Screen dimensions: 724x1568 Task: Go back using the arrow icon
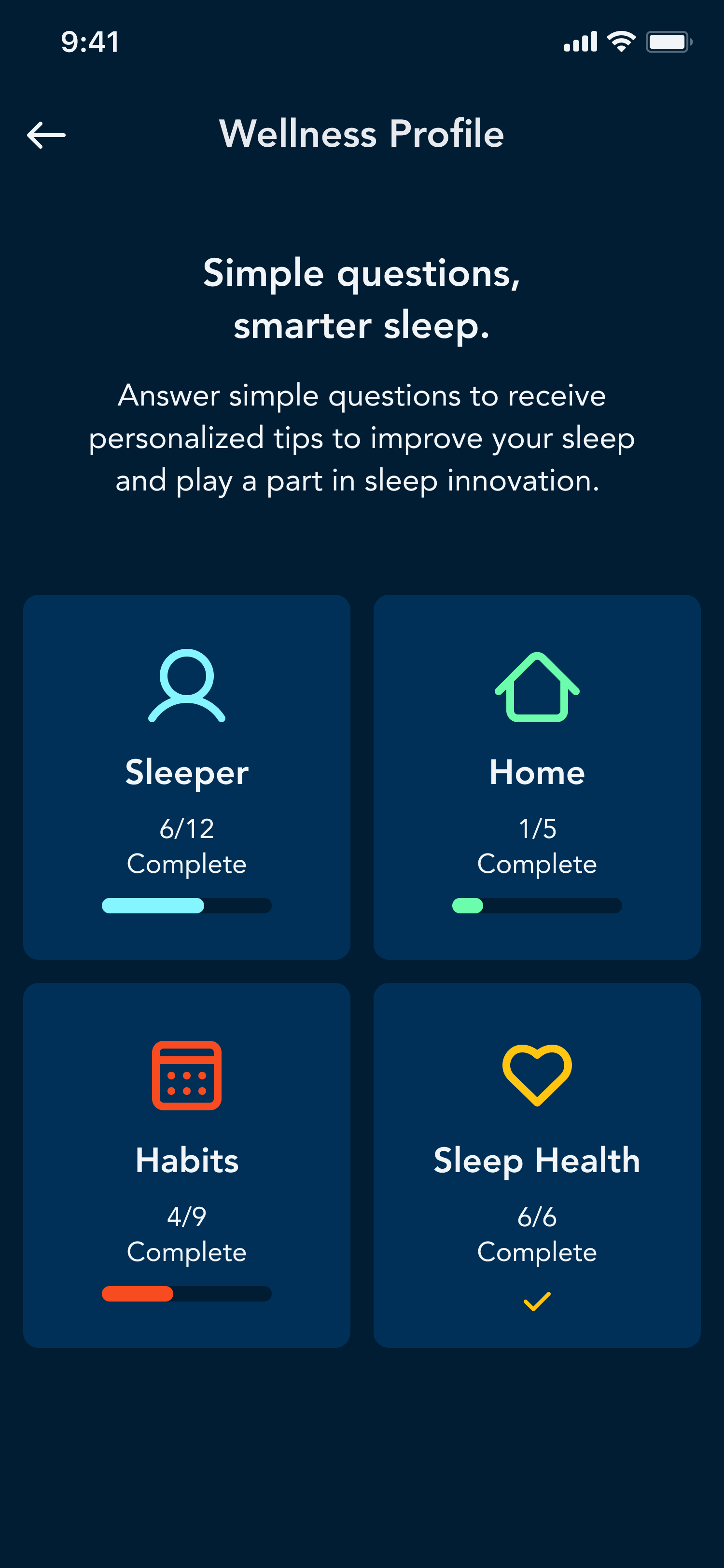tap(46, 135)
